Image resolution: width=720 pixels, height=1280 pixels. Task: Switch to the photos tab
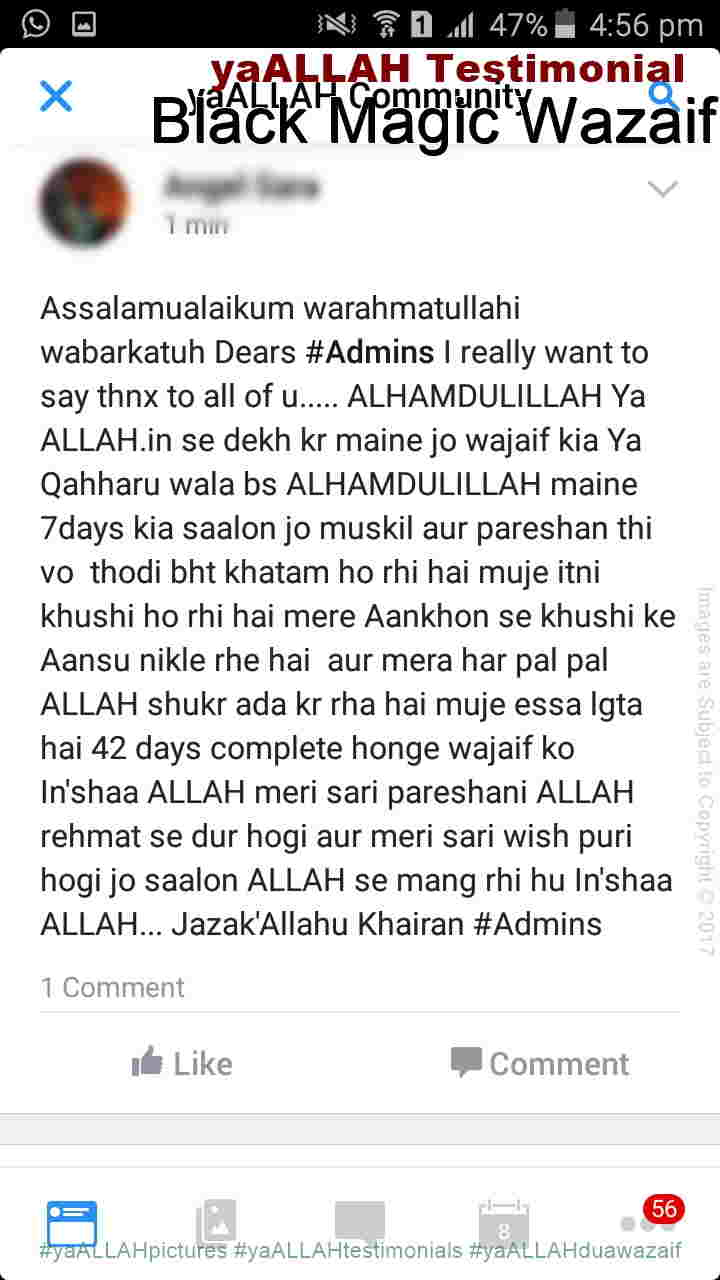(216, 1223)
